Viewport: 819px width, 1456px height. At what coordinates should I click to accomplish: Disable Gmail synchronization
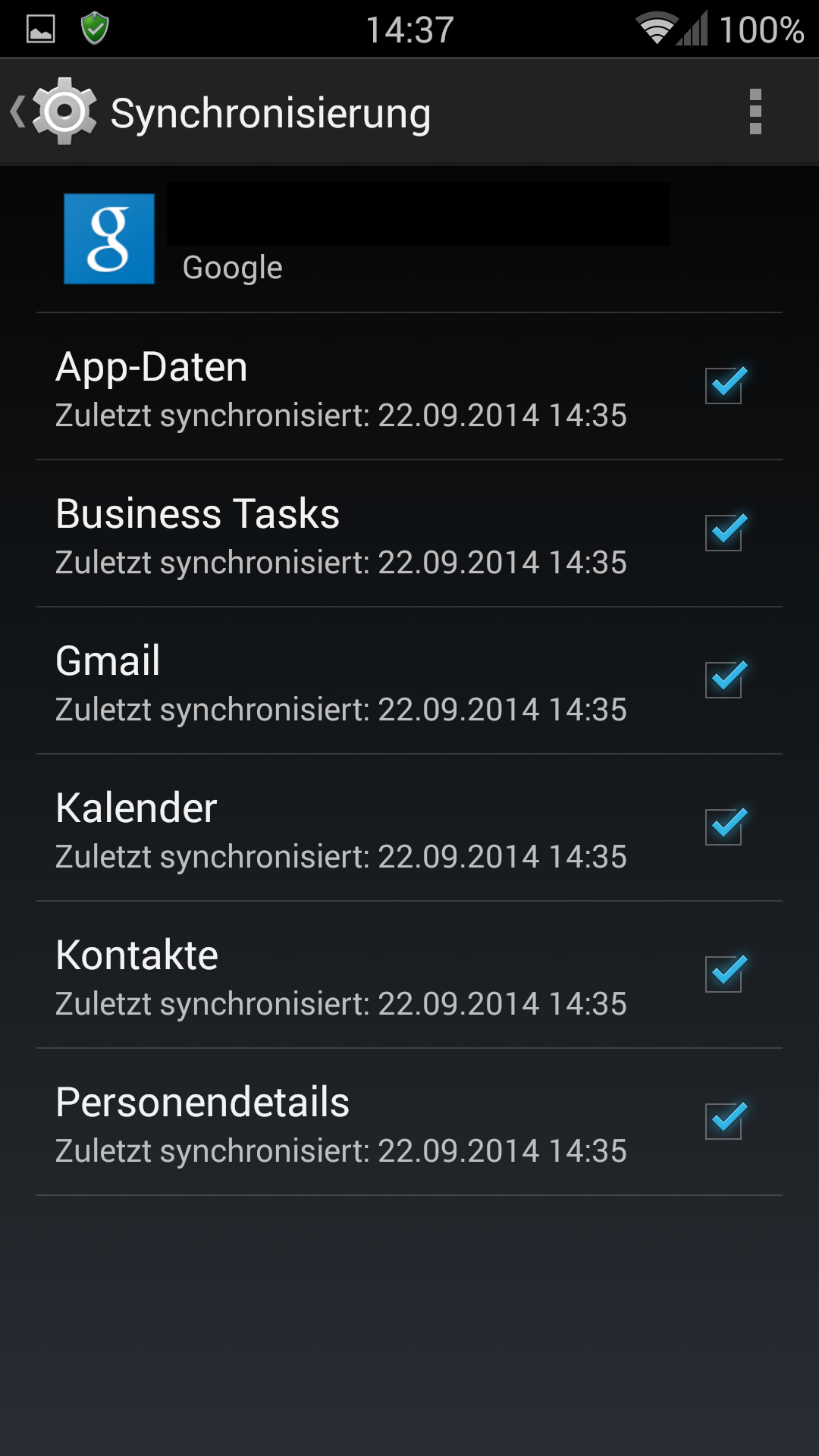tap(726, 679)
